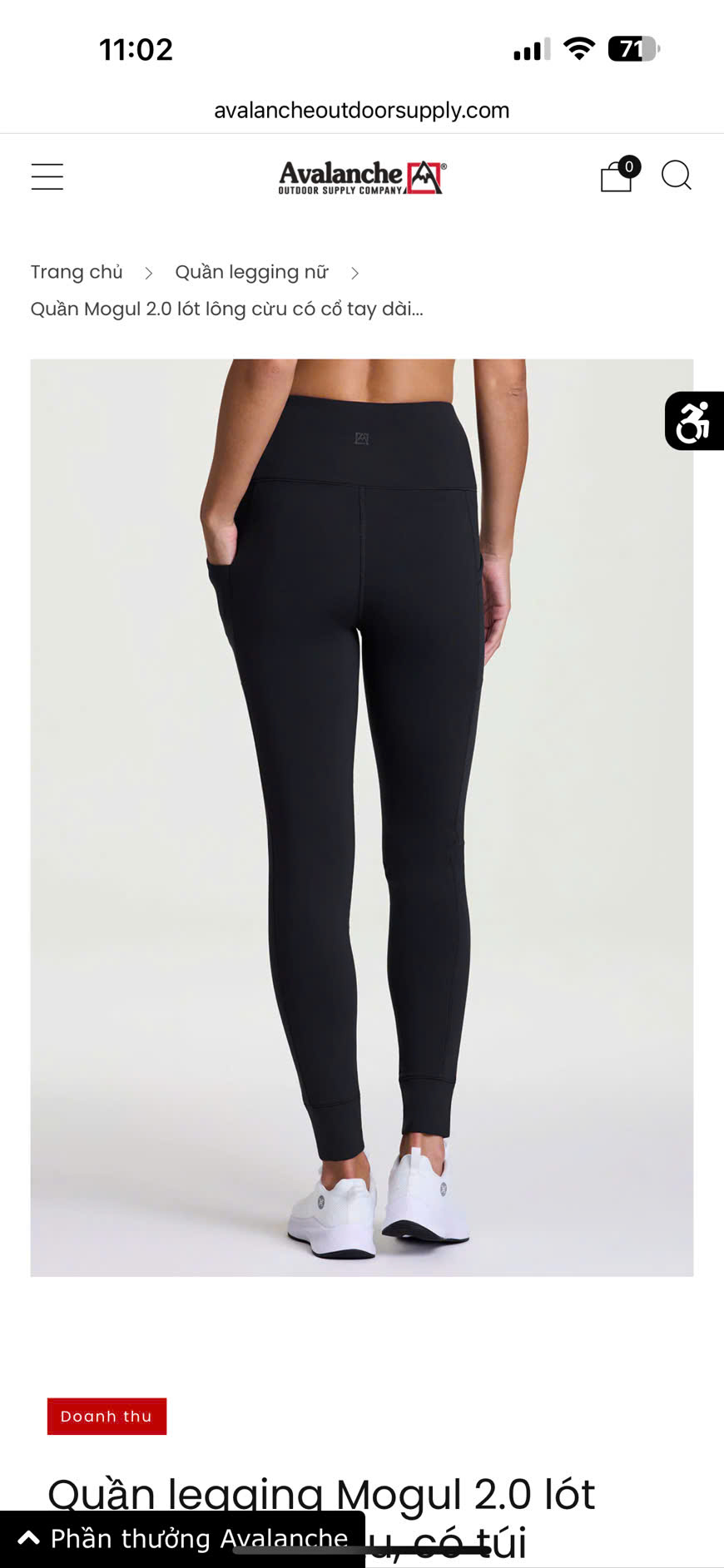The image size is (724, 1568).
Task: Open the accessibility widget
Action: pos(693,421)
